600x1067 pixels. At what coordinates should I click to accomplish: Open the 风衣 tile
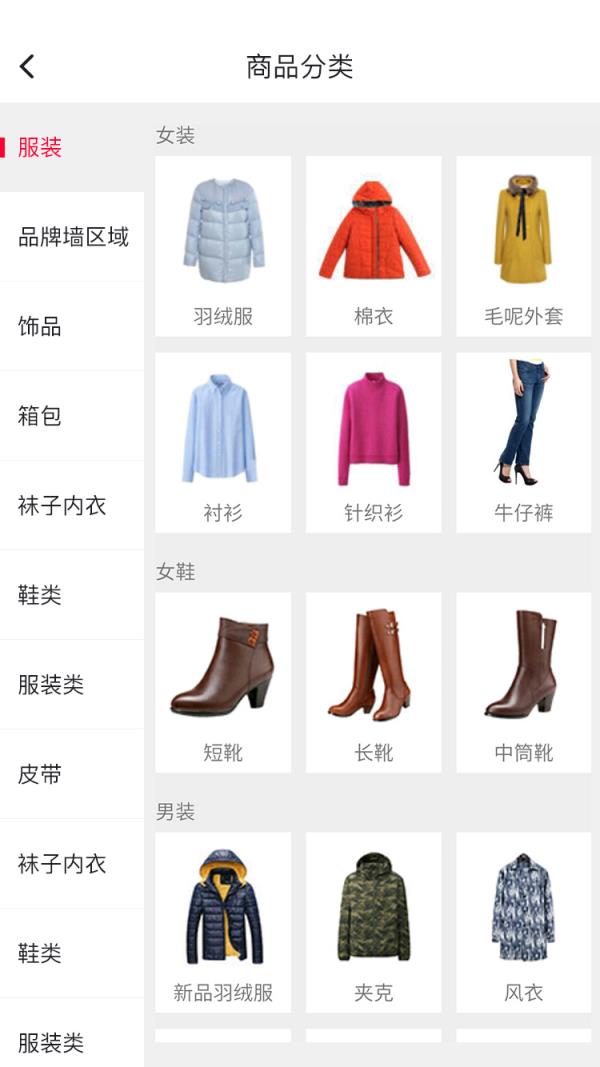pyautogui.click(x=523, y=922)
